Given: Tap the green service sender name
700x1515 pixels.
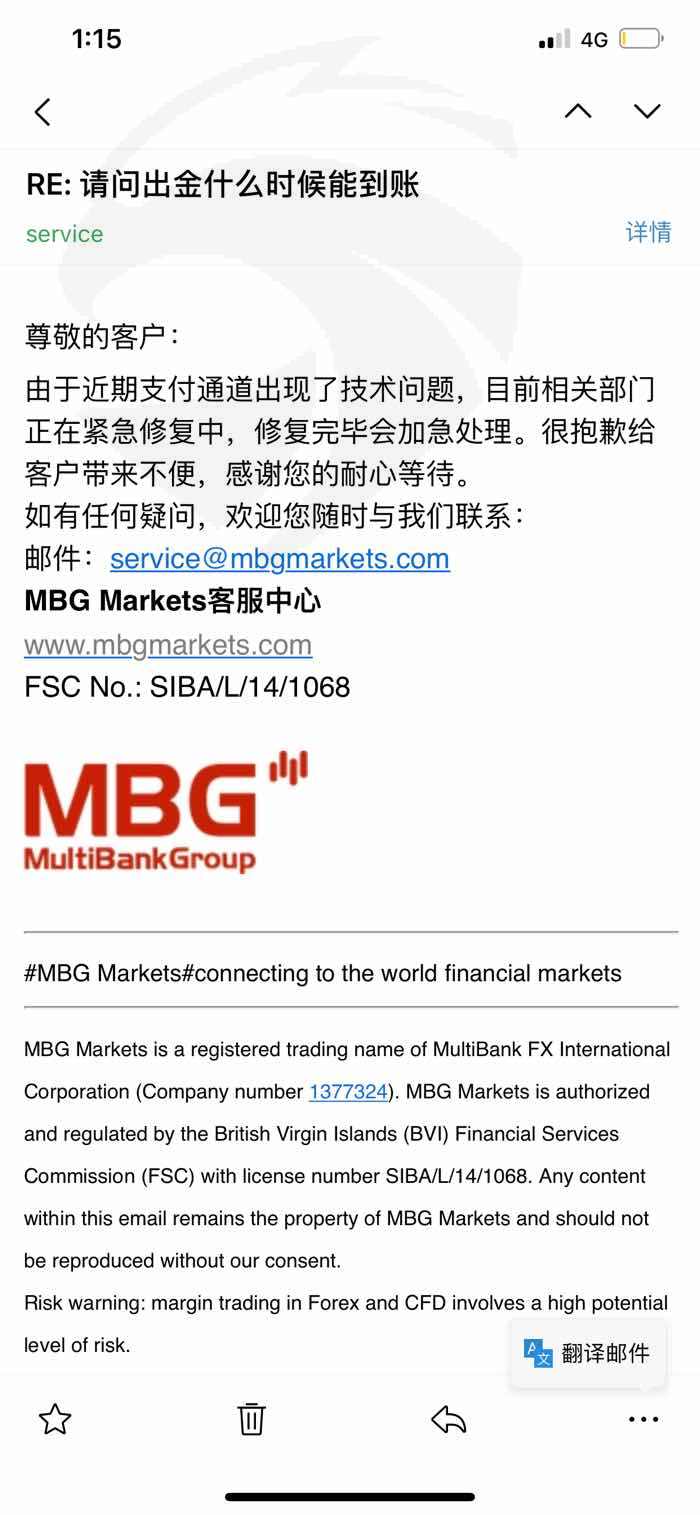Looking at the screenshot, I should point(64,234).
